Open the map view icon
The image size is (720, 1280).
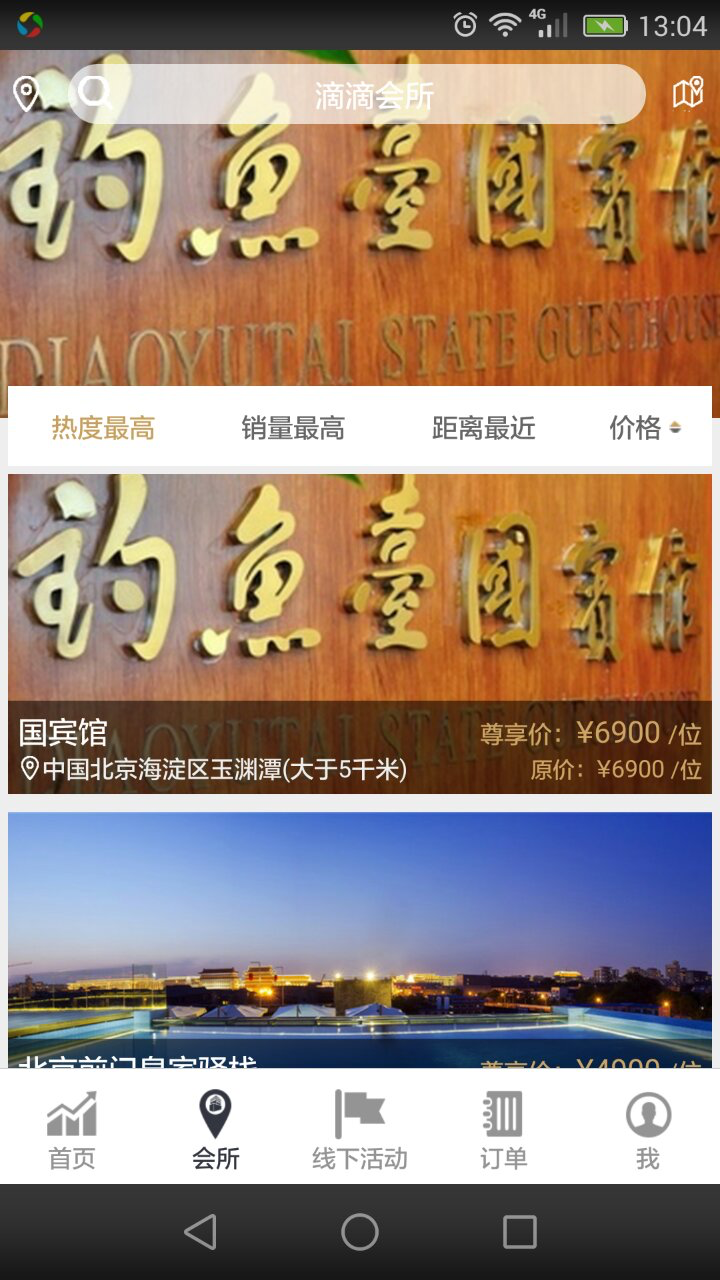point(687,94)
